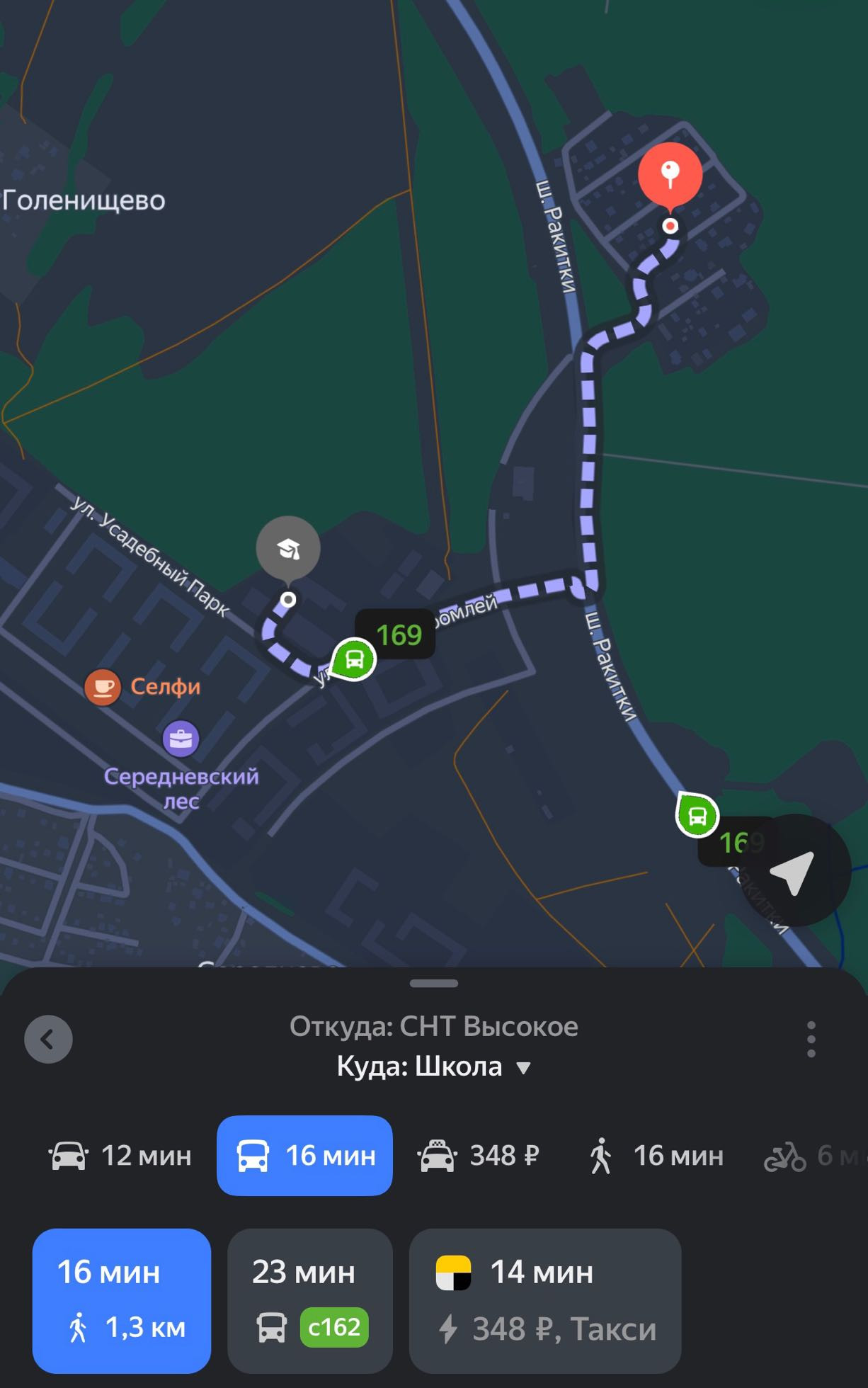Open the 14 мин taxi option card
Screen dimensions: 868x1388
[x=545, y=1300]
